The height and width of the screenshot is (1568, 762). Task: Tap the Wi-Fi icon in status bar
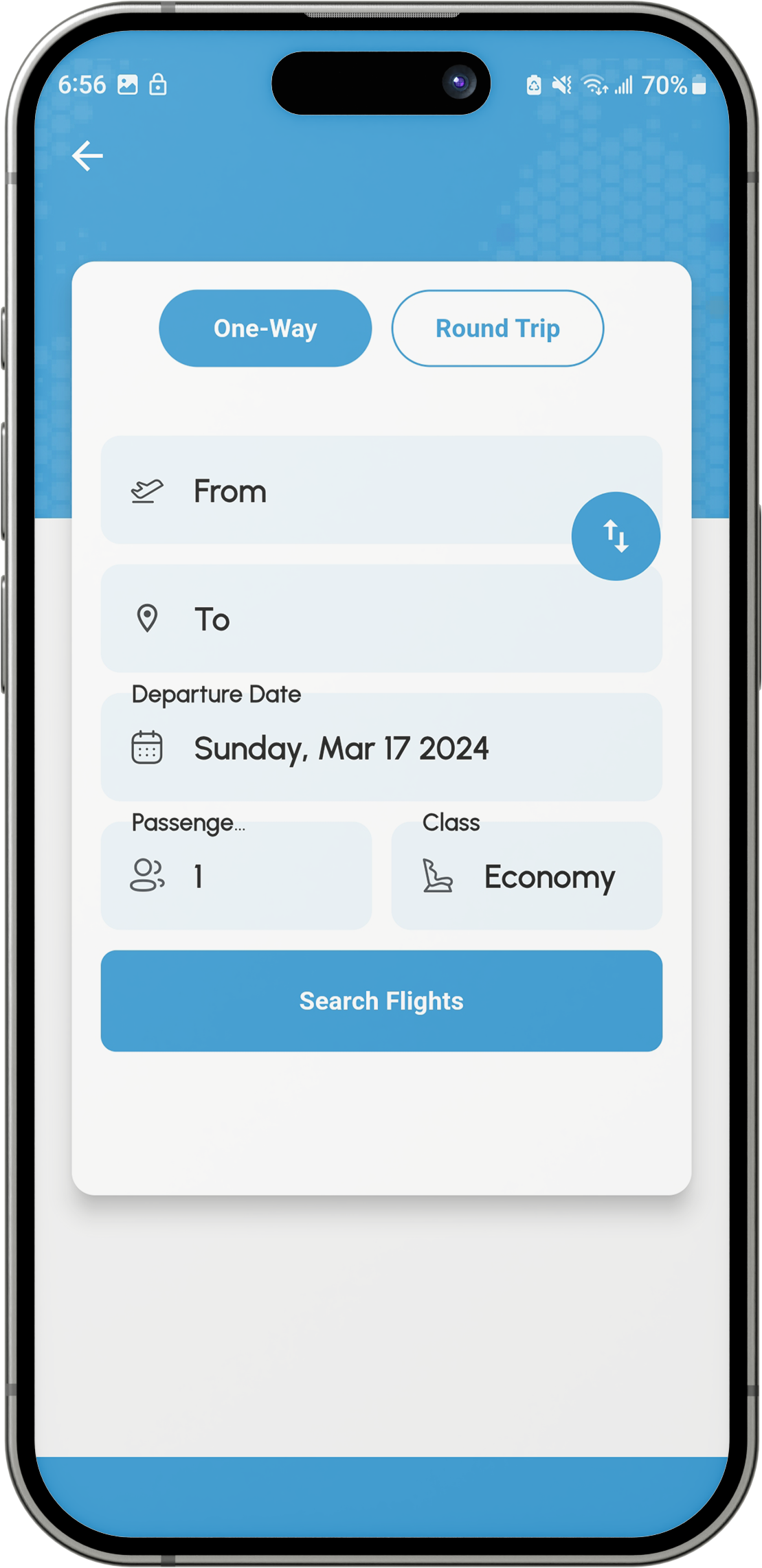[x=595, y=85]
